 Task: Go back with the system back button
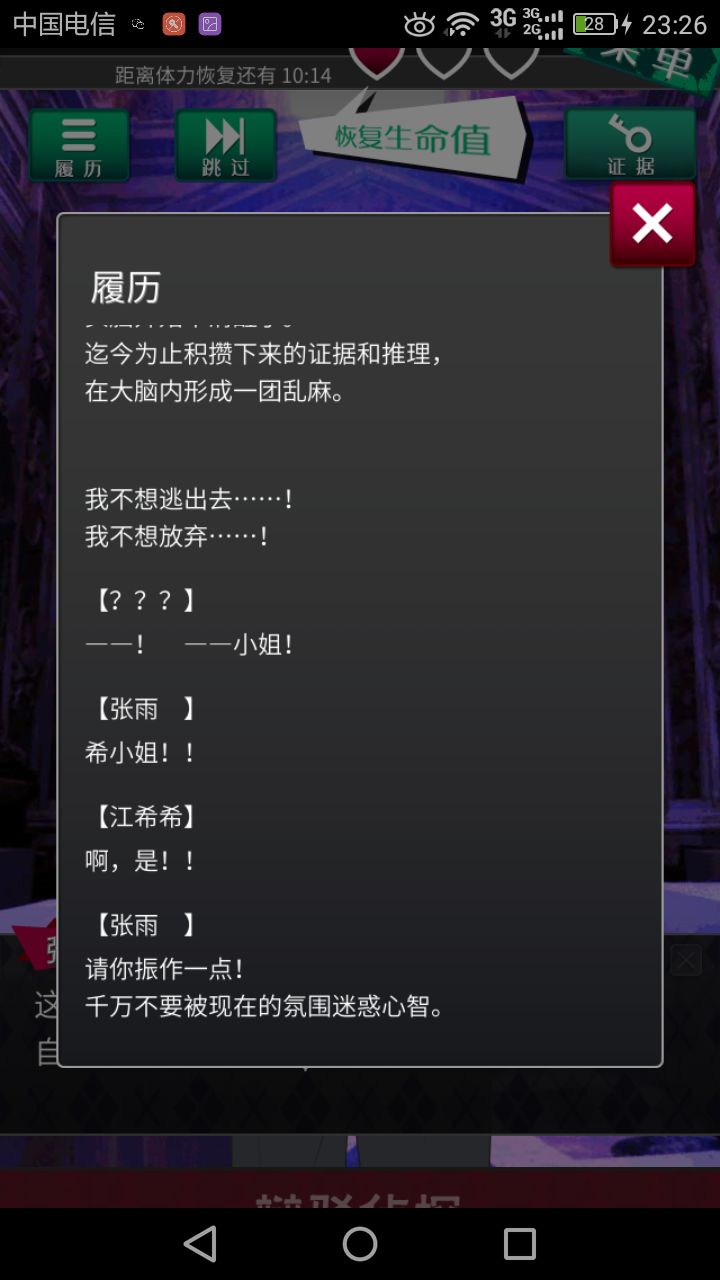coord(200,1244)
